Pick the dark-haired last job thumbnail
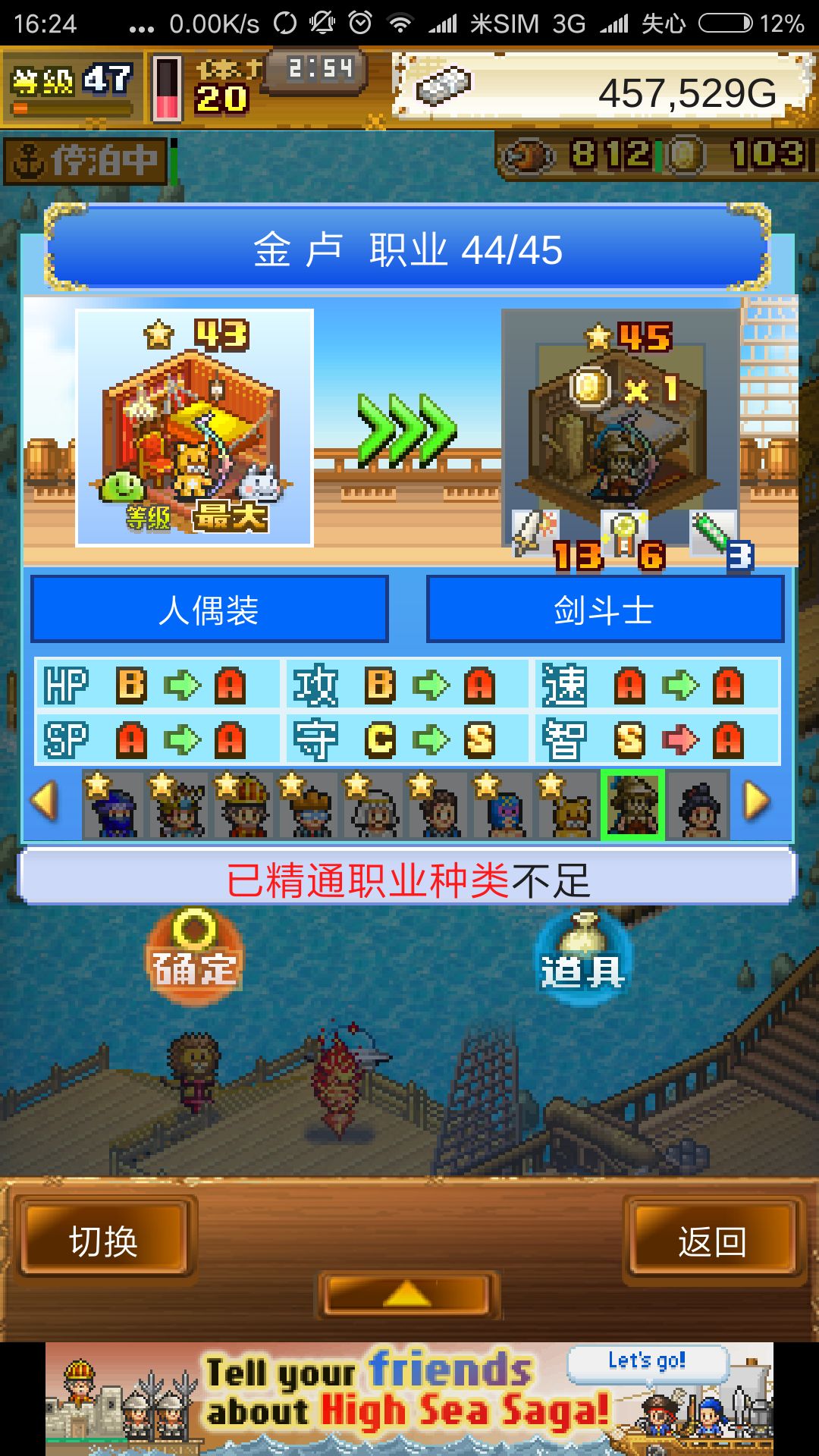 point(698,805)
